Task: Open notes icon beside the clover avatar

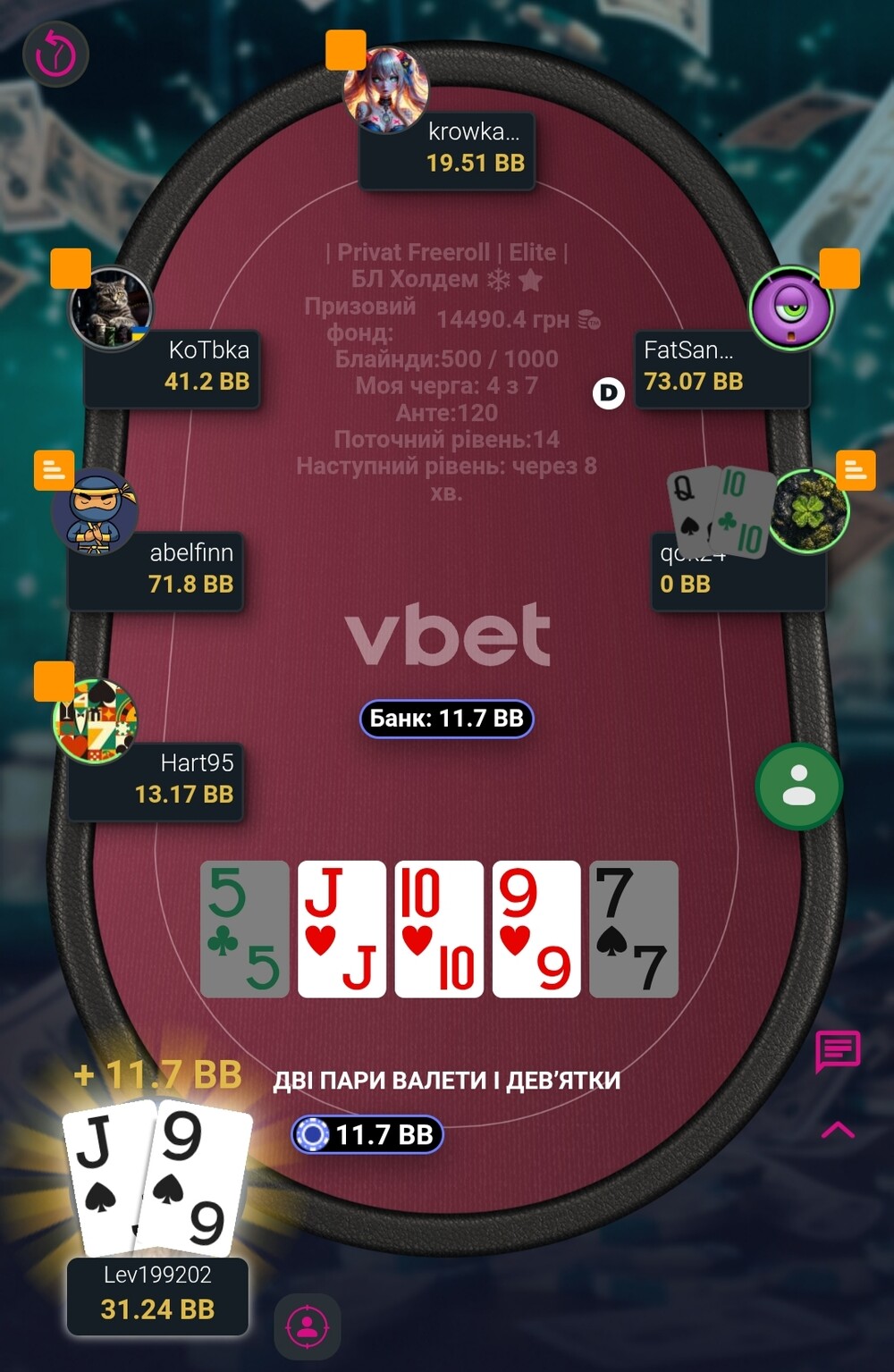Action: coord(855,470)
